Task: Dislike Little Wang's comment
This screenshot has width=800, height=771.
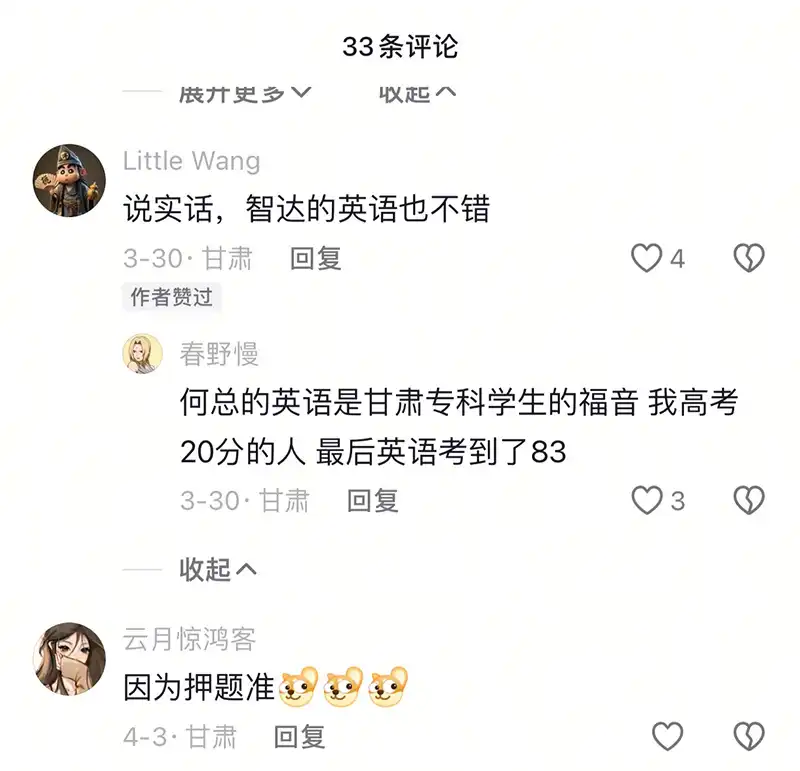Action: [749, 259]
